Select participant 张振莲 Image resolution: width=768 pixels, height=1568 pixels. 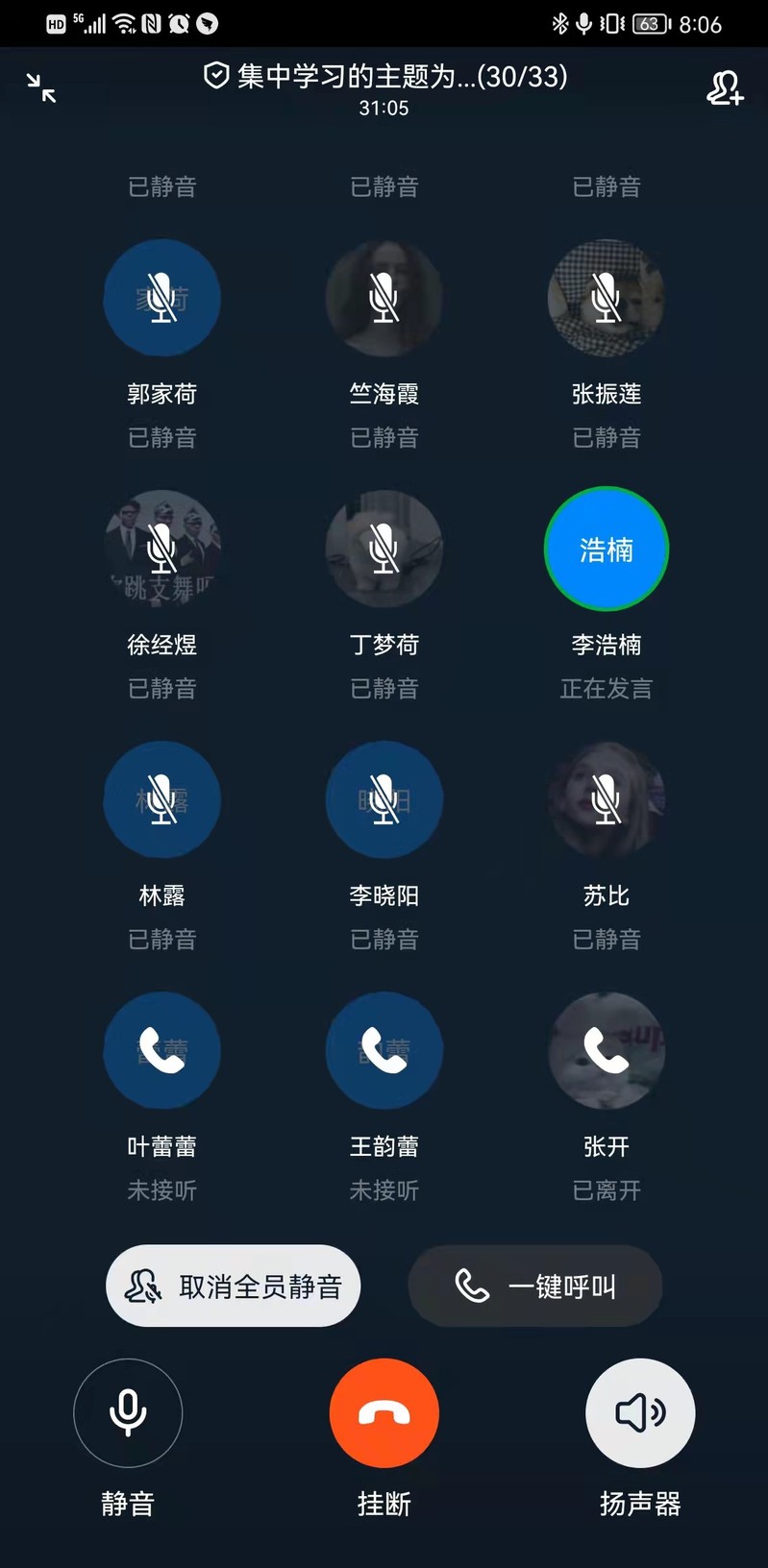607,299
